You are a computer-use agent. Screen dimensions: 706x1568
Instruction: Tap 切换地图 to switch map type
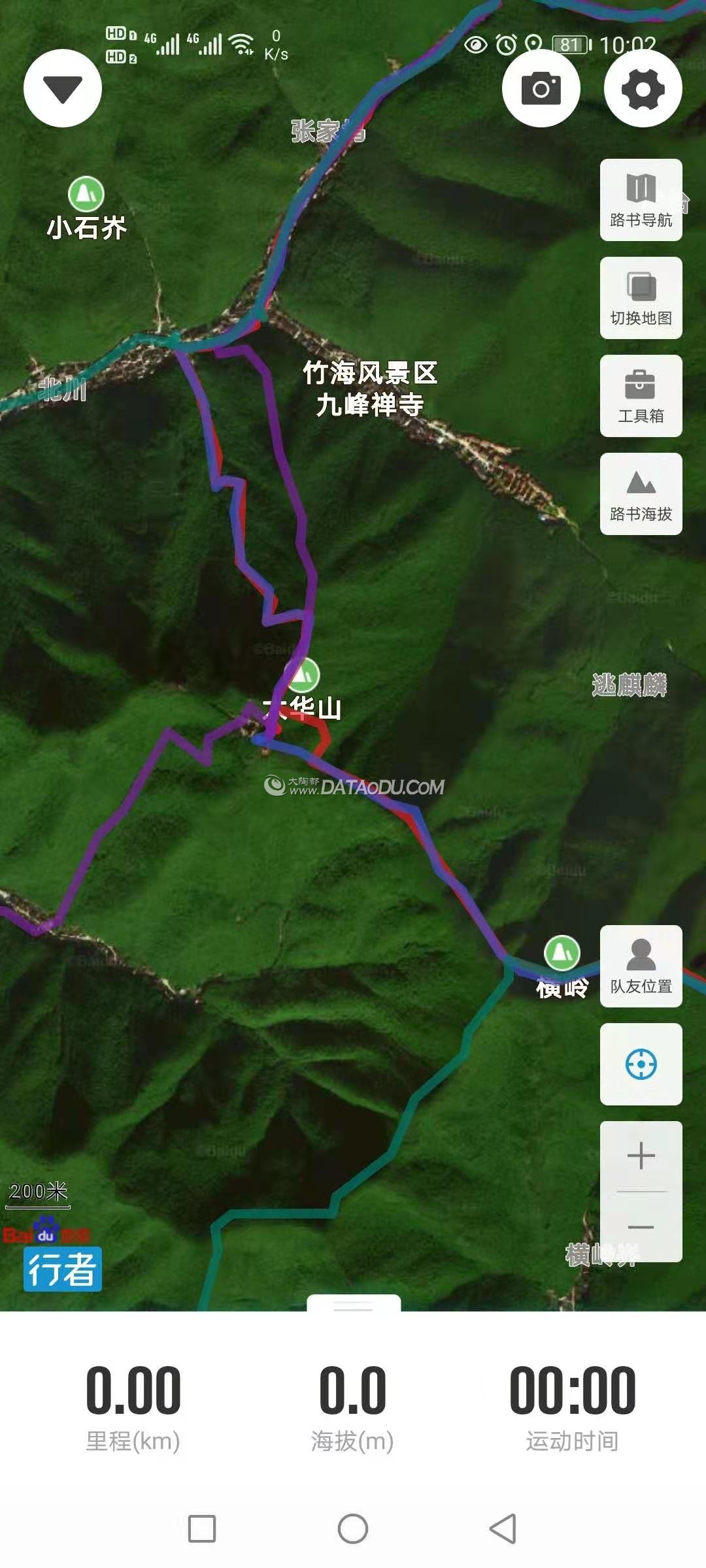[x=641, y=298]
